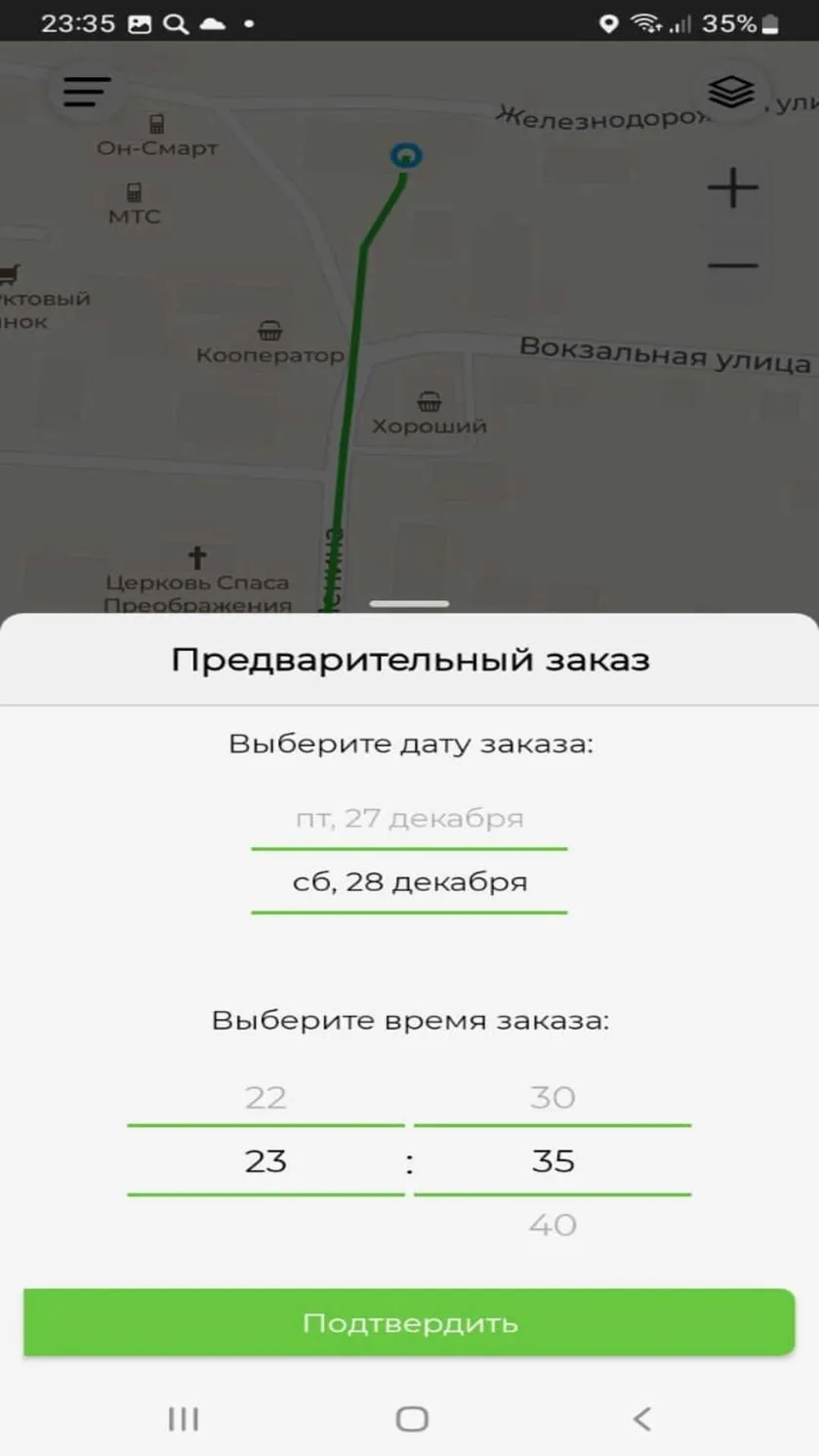The image size is (819, 1456).
Task: Zoom in the map with plus
Action: coord(733,187)
